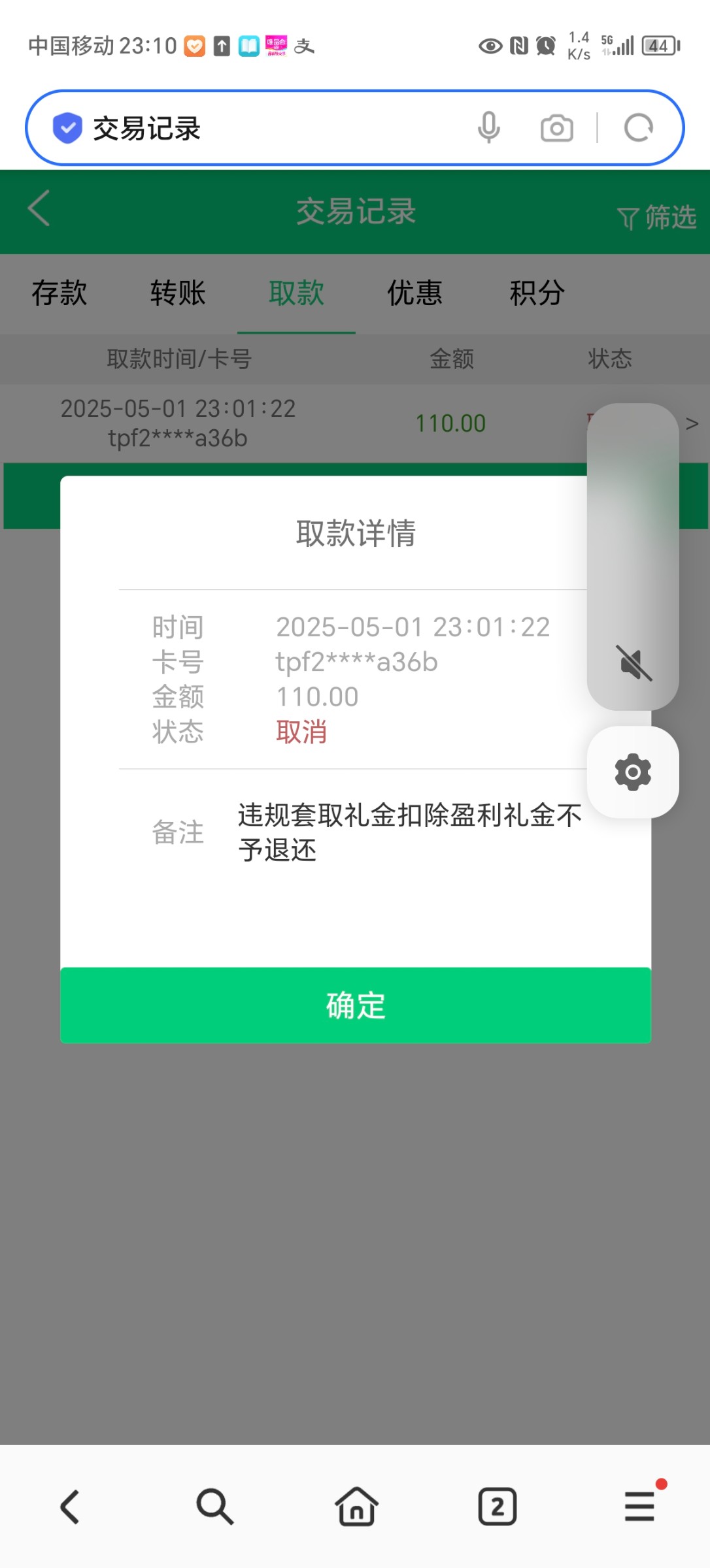Viewport: 710px width, 1568px height.
Task: Confirm the withdrawal details dialog with 确定
Action: pos(355,1005)
